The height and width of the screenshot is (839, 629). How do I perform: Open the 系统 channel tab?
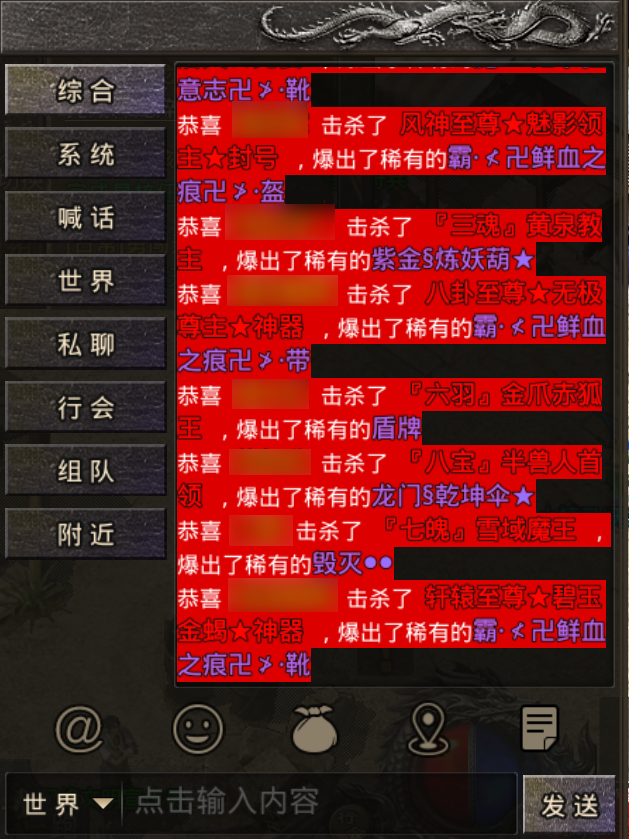[85, 154]
